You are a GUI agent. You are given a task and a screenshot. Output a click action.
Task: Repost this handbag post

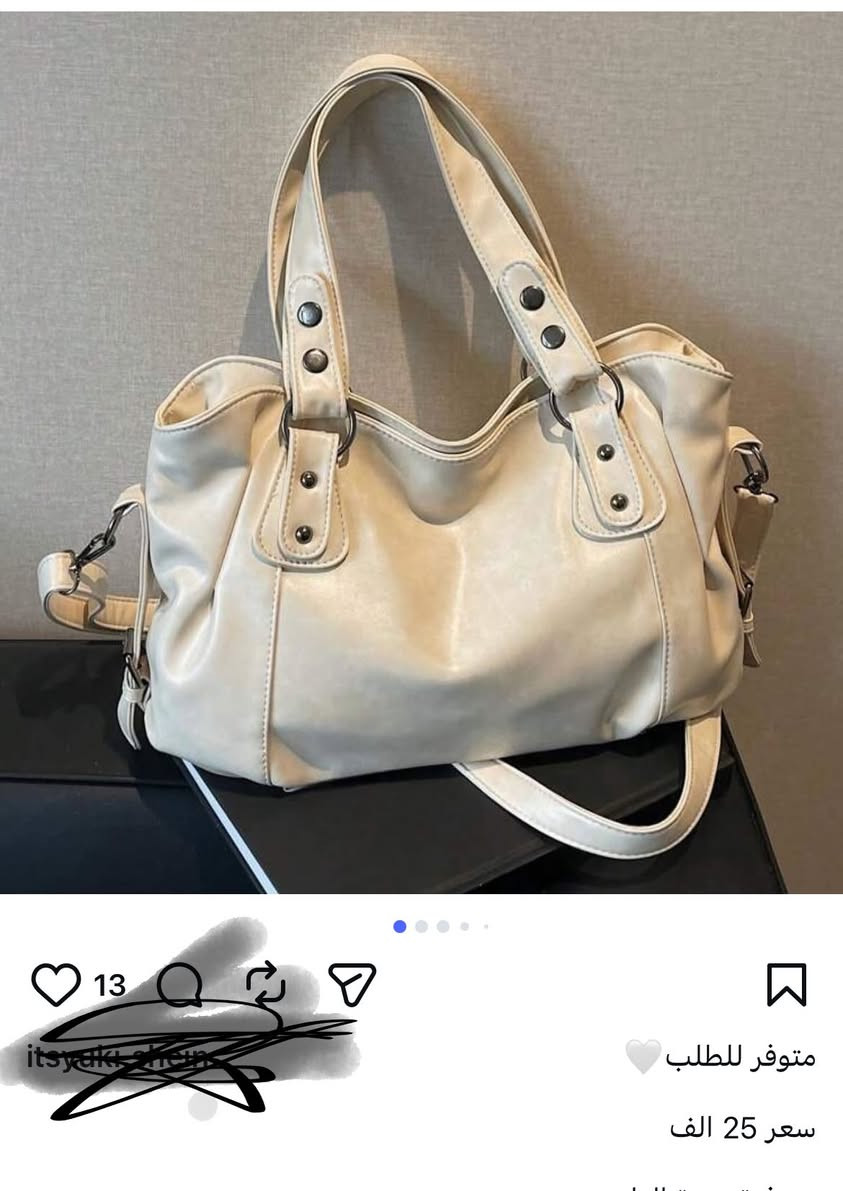pyautogui.click(x=267, y=984)
